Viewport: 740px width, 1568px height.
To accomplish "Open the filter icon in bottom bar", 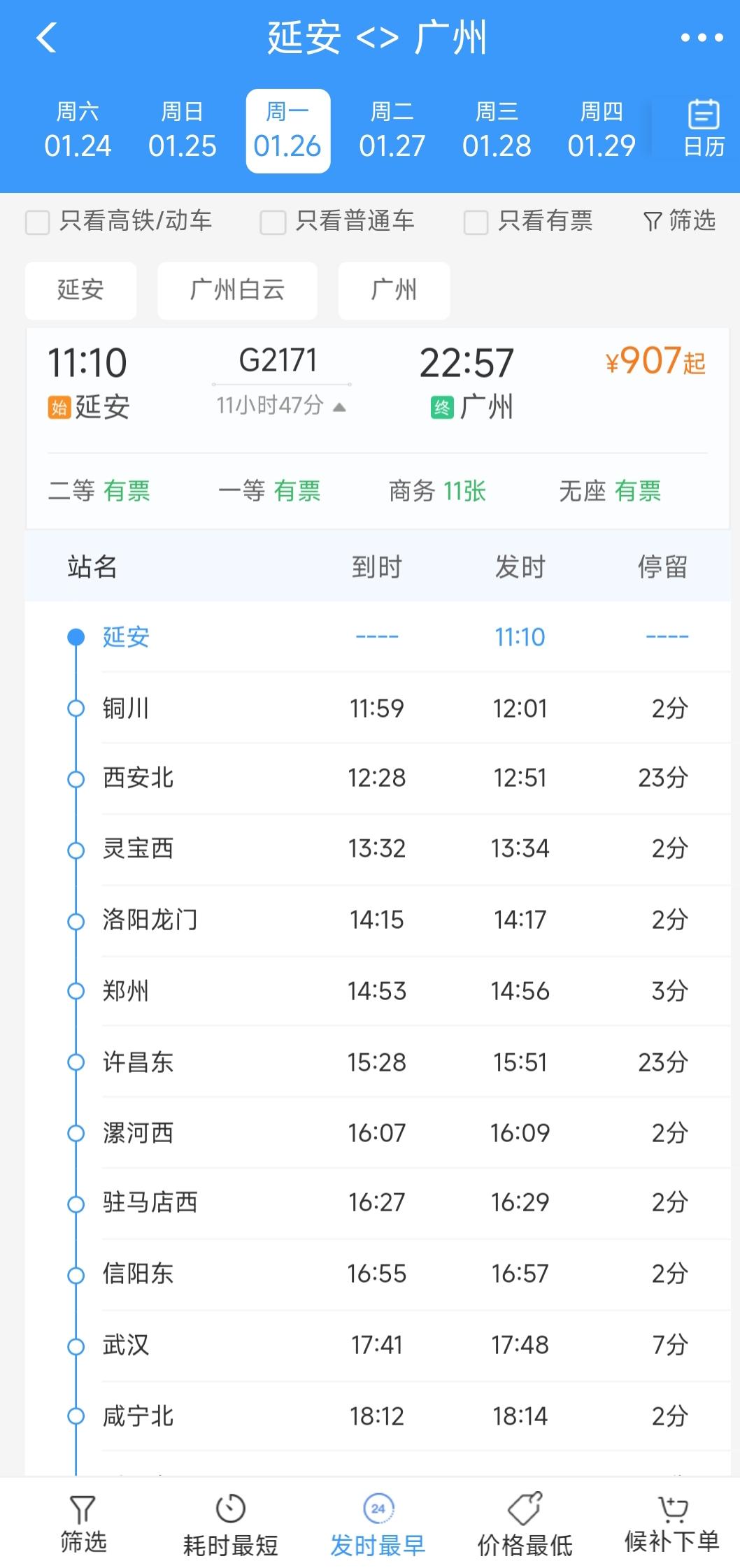I will click(x=84, y=1511).
